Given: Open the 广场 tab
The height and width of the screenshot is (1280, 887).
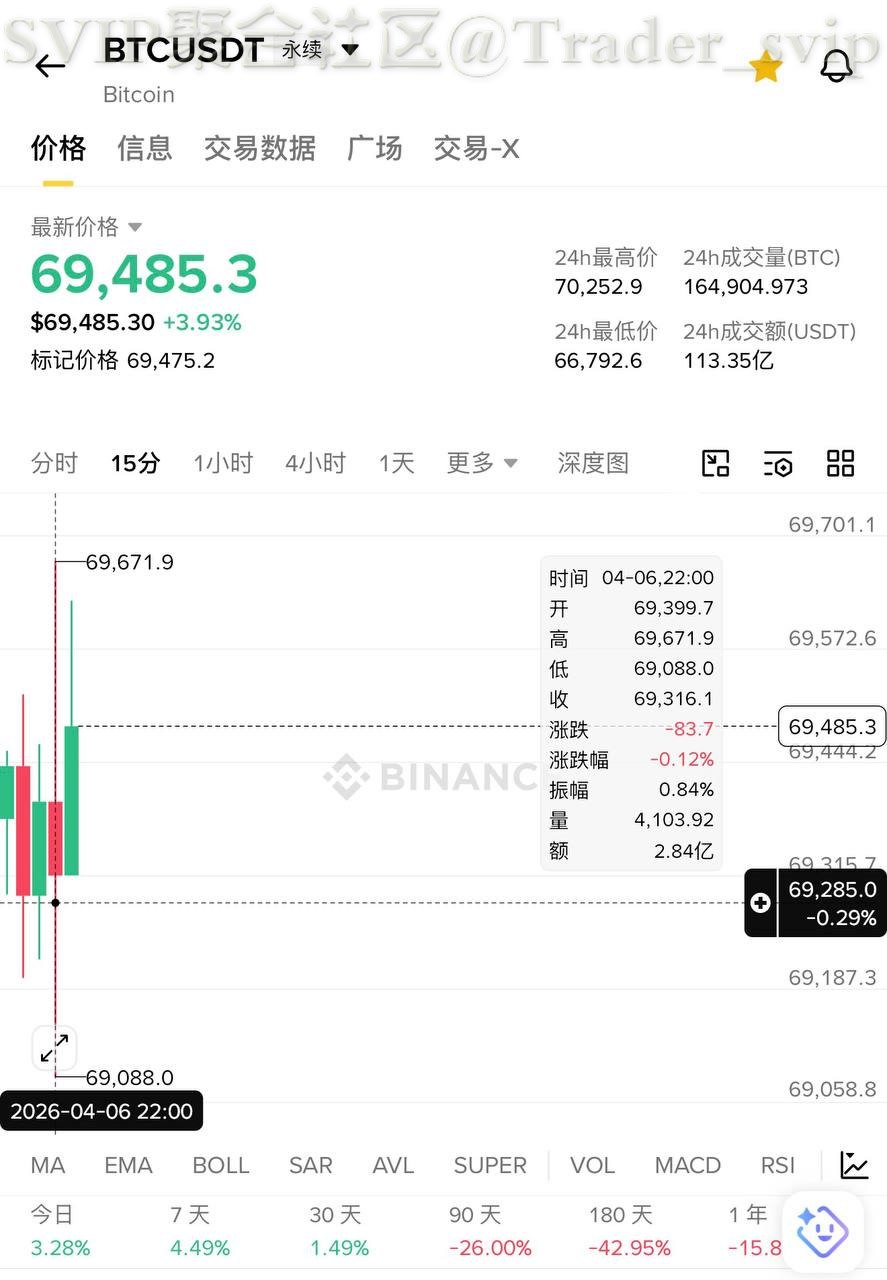Looking at the screenshot, I should tap(375, 149).
